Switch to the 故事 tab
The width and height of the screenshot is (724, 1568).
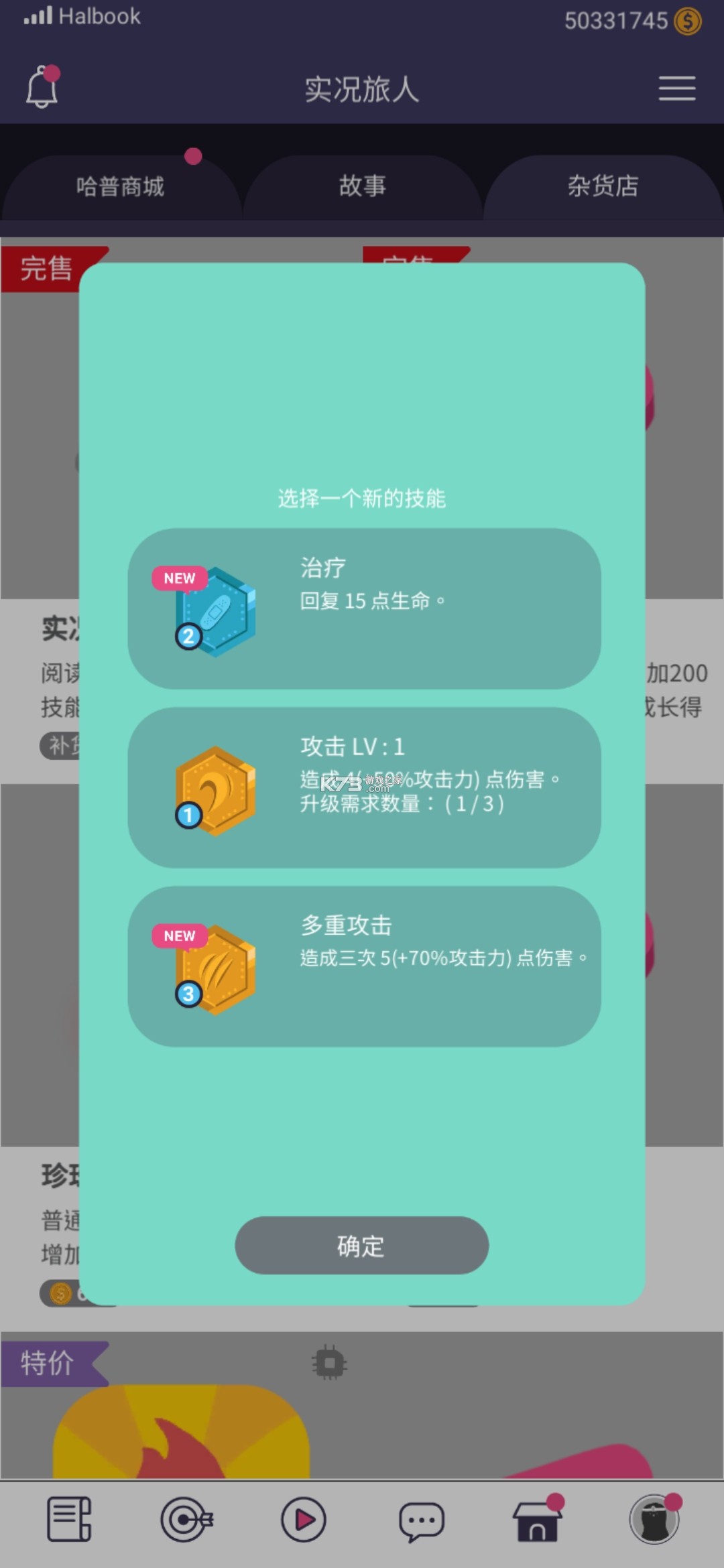tap(362, 186)
